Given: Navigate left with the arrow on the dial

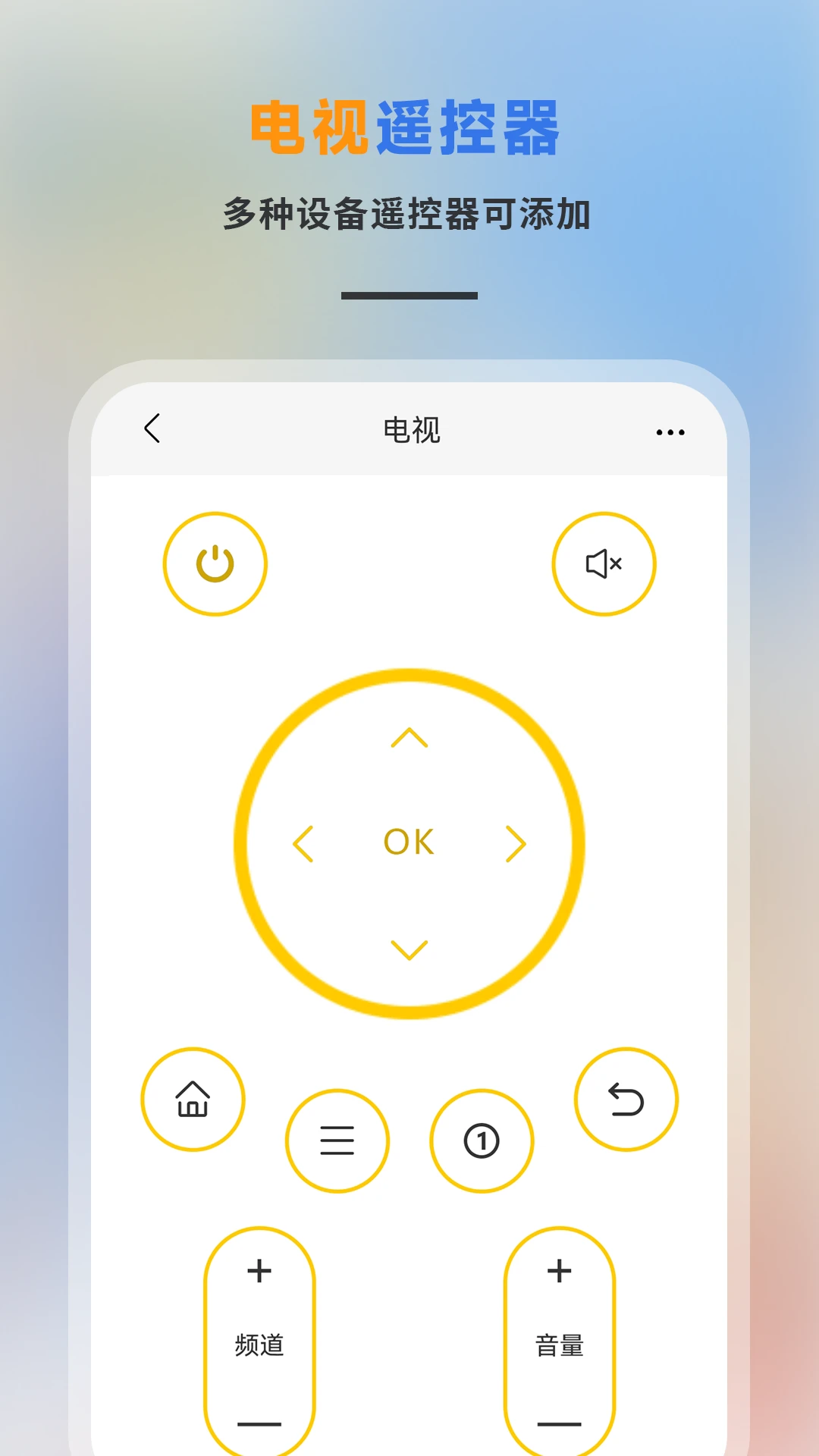Looking at the screenshot, I should click(303, 842).
